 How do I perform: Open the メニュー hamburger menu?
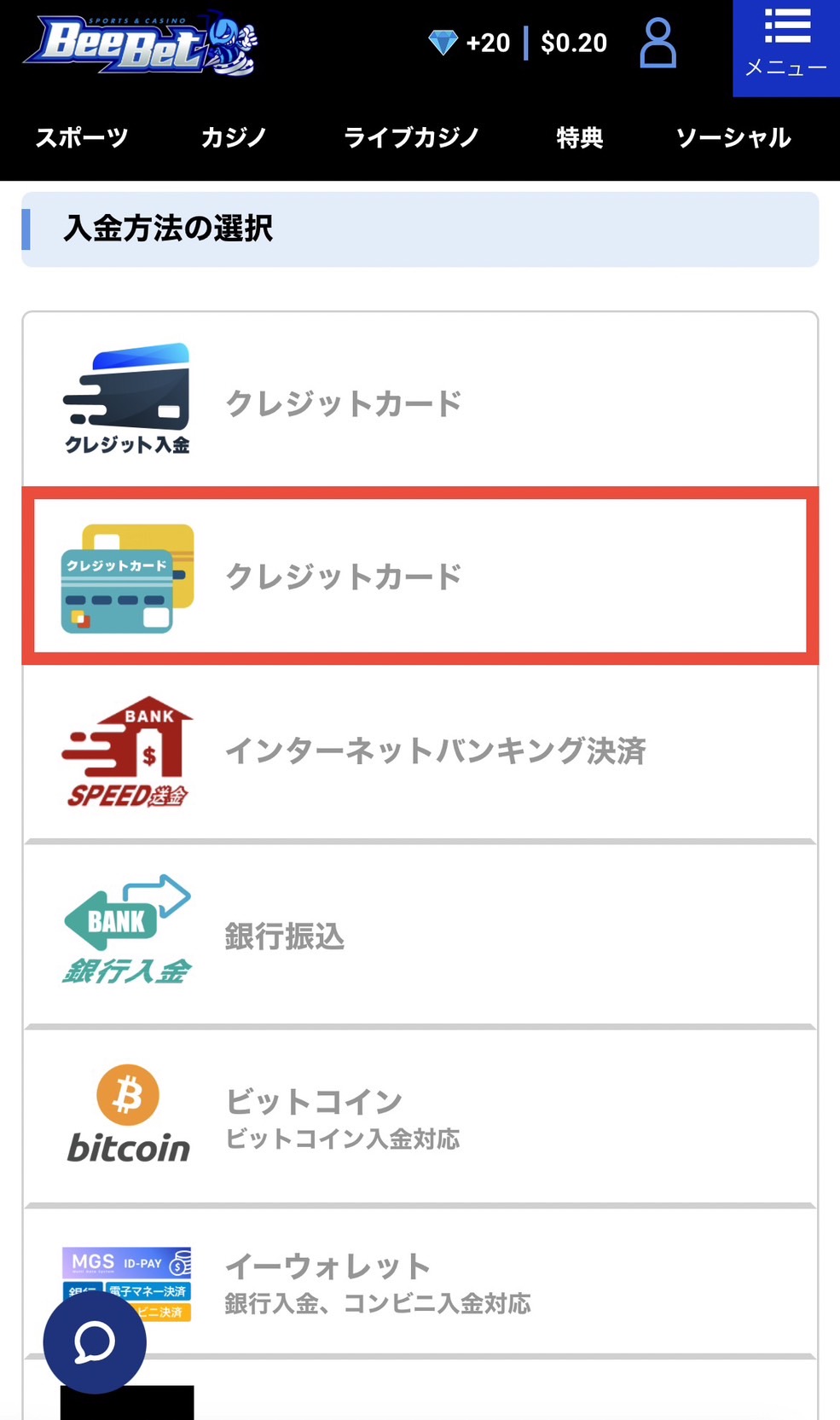pyautogui.click(x=786, y=48)
